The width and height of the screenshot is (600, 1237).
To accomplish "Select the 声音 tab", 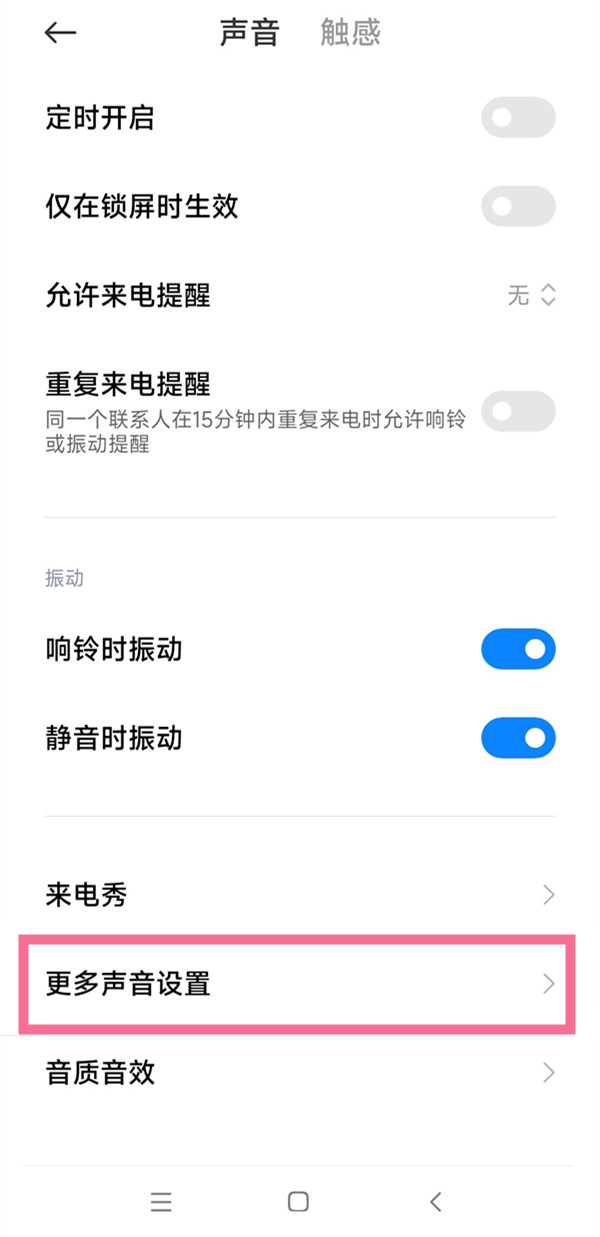I will pos(249,33).
